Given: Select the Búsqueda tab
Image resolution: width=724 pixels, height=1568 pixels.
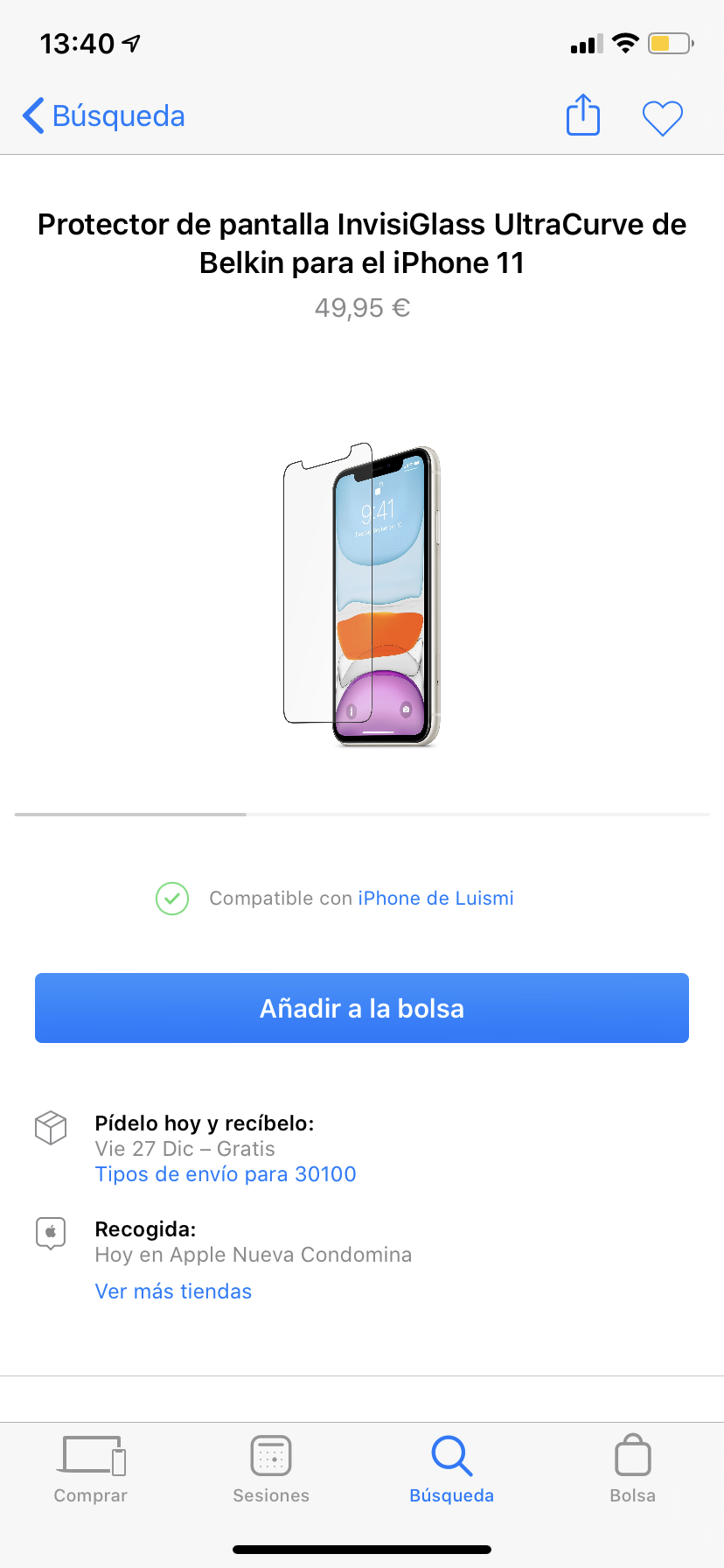Looking at the screenshot, I should [x=452, y=1470].
